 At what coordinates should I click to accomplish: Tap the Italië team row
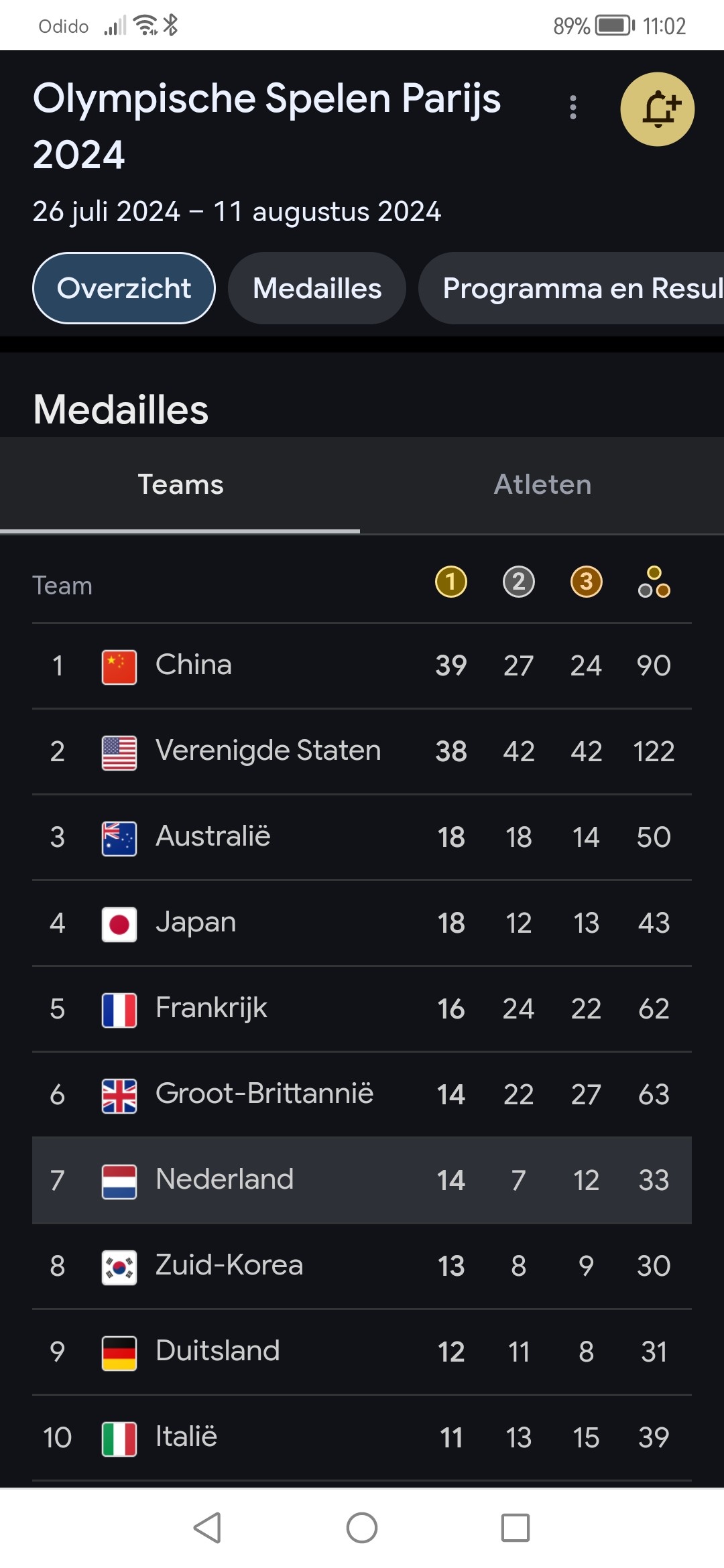[362, 1437]
